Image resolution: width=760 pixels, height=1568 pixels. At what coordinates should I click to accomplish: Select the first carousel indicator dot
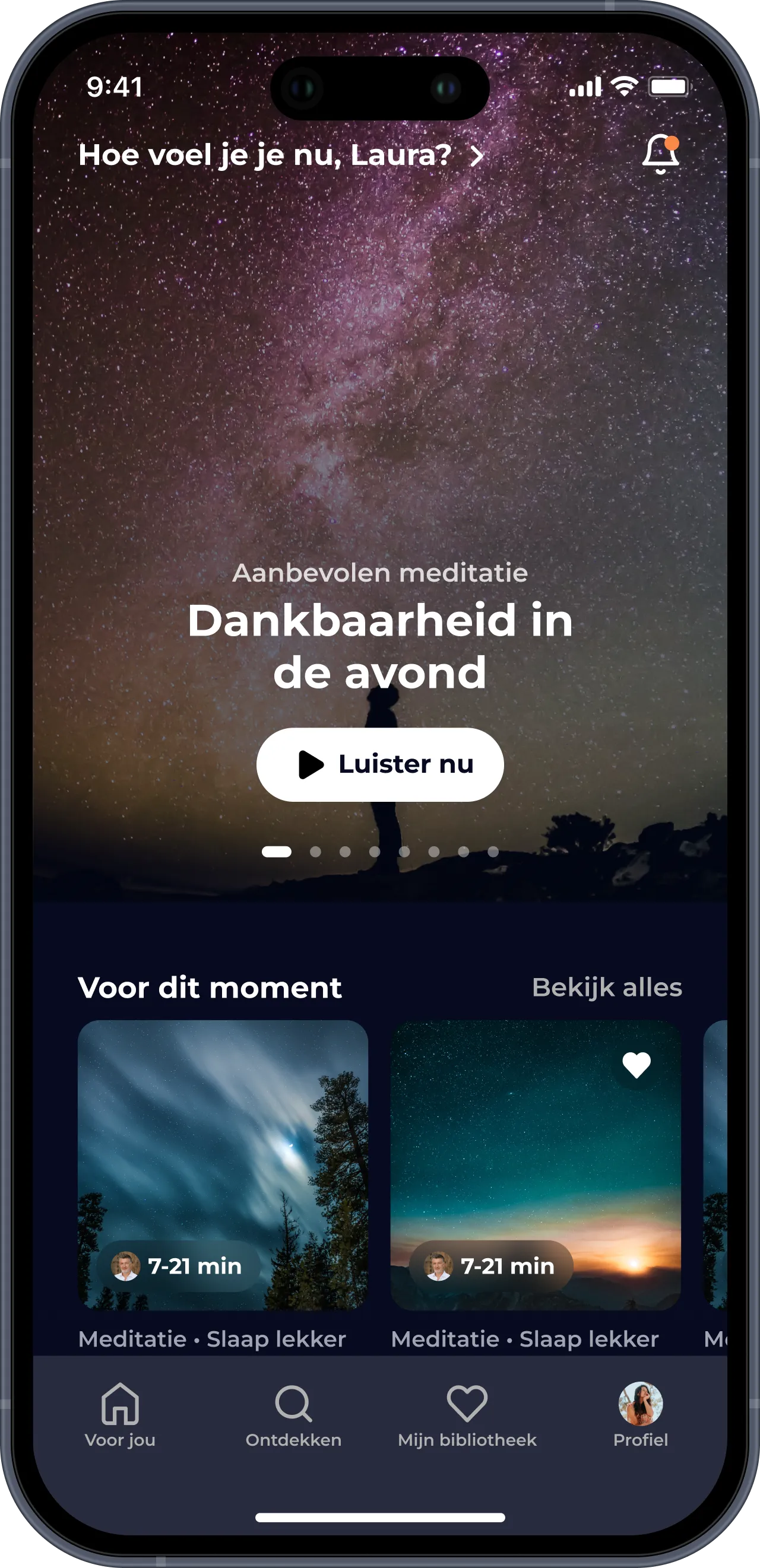coord(277,852)
